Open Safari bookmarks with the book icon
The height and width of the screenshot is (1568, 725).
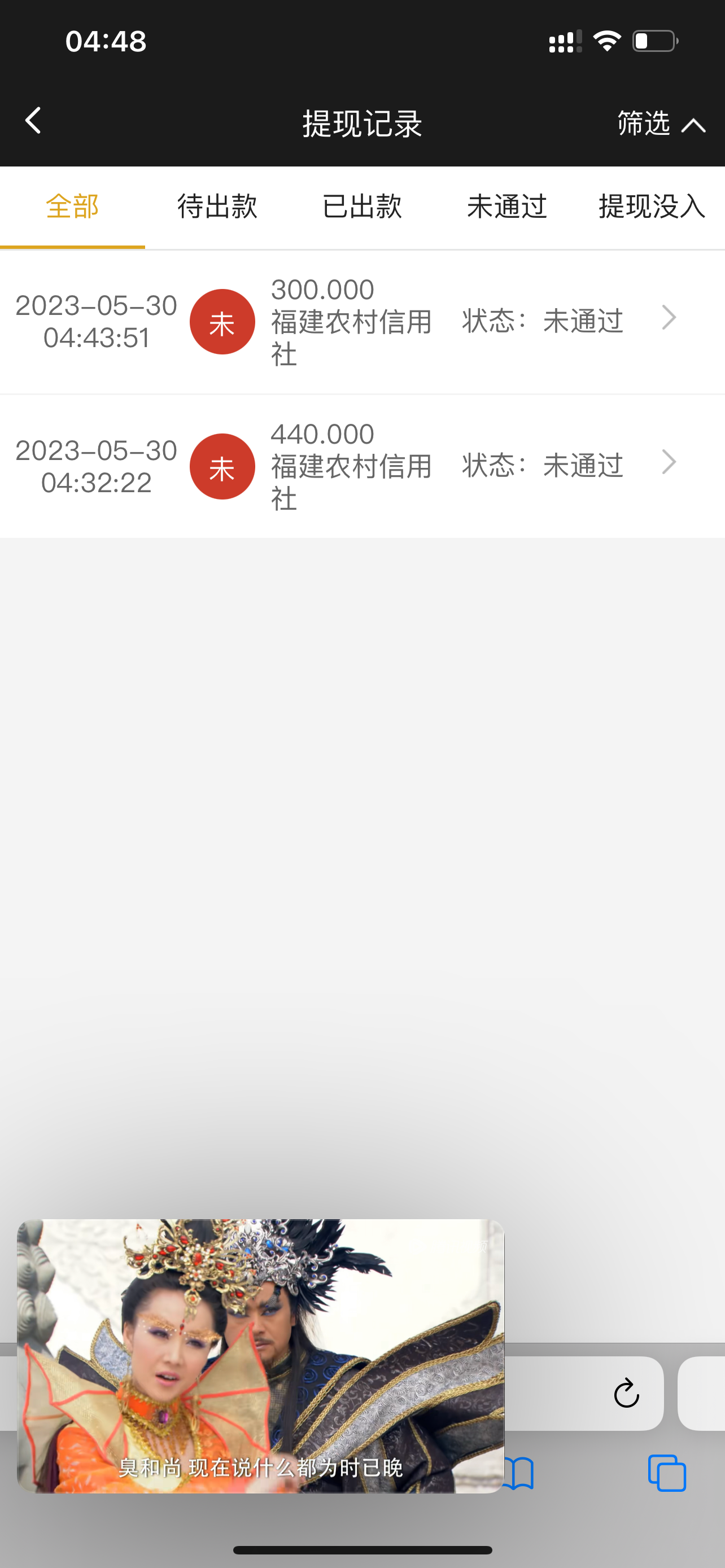517,1473
